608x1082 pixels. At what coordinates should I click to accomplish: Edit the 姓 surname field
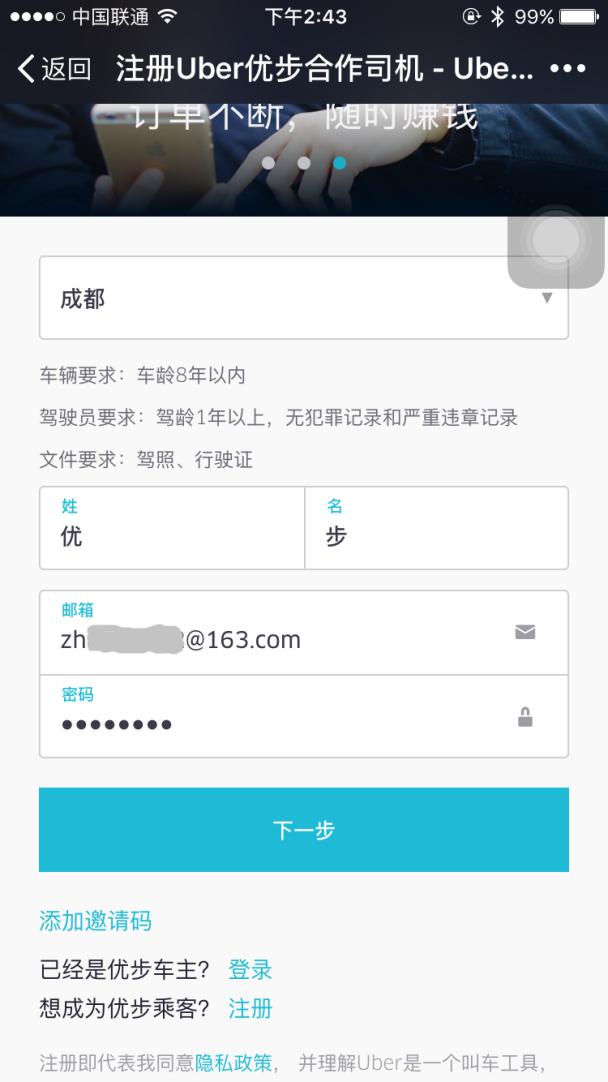[x=171, y=528]
